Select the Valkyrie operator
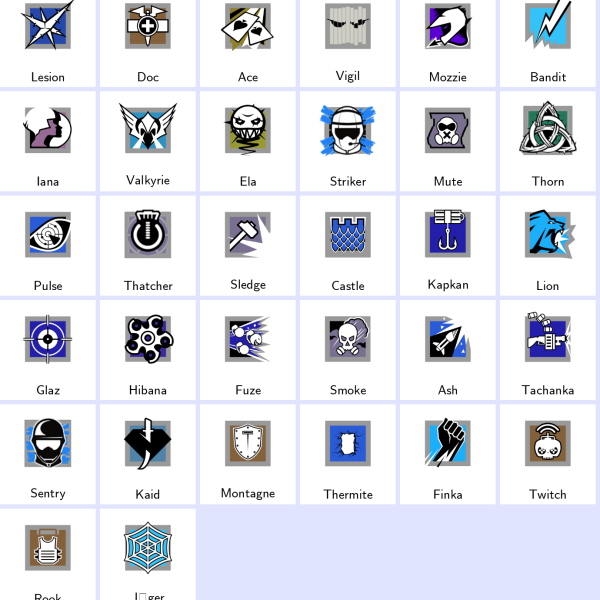The width and height of the screenshot is (600, 600). pyautogui.click(x=148, y=140)
